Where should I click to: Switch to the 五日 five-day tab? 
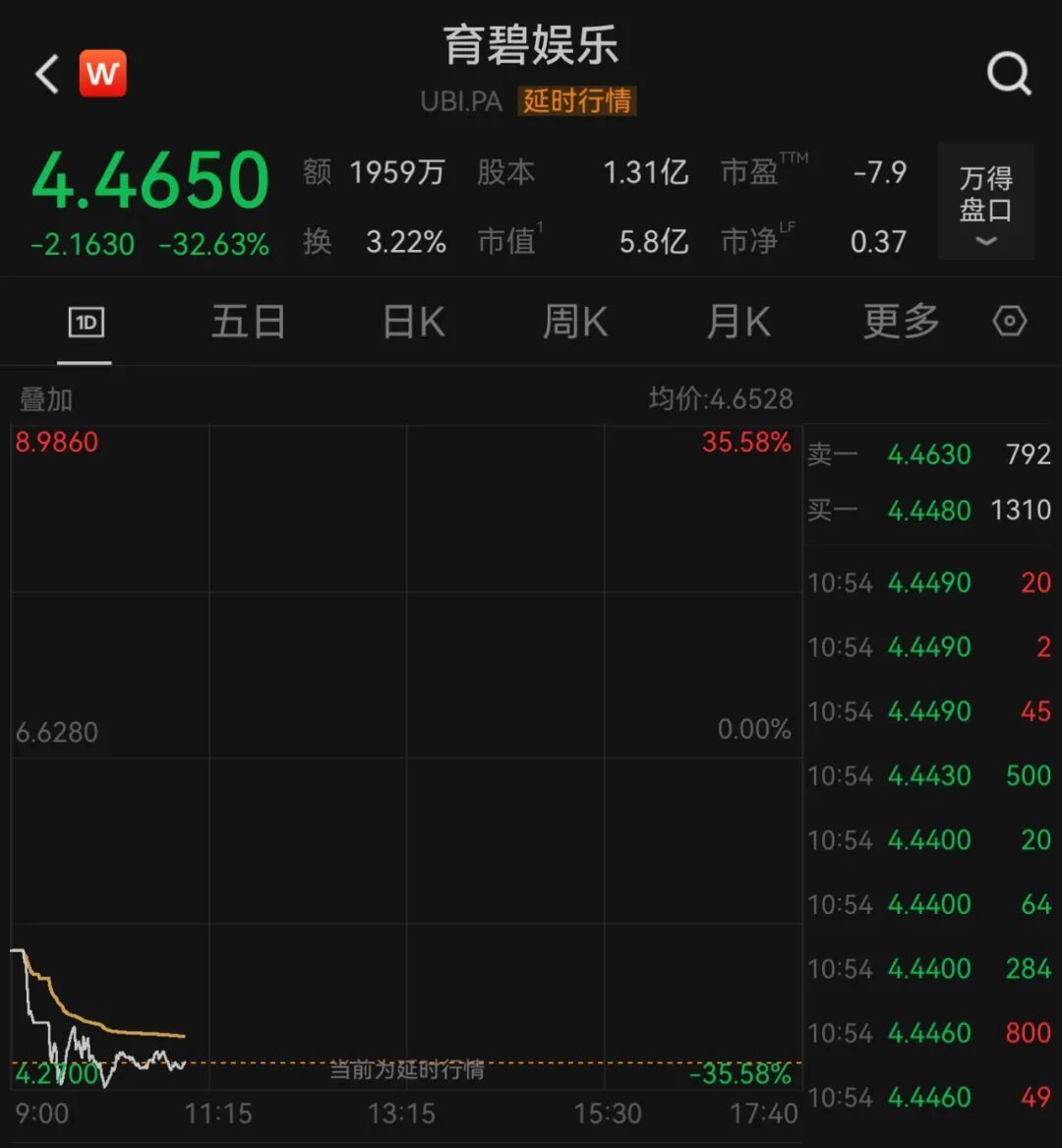pyautogui.click(x=248, y=322)
